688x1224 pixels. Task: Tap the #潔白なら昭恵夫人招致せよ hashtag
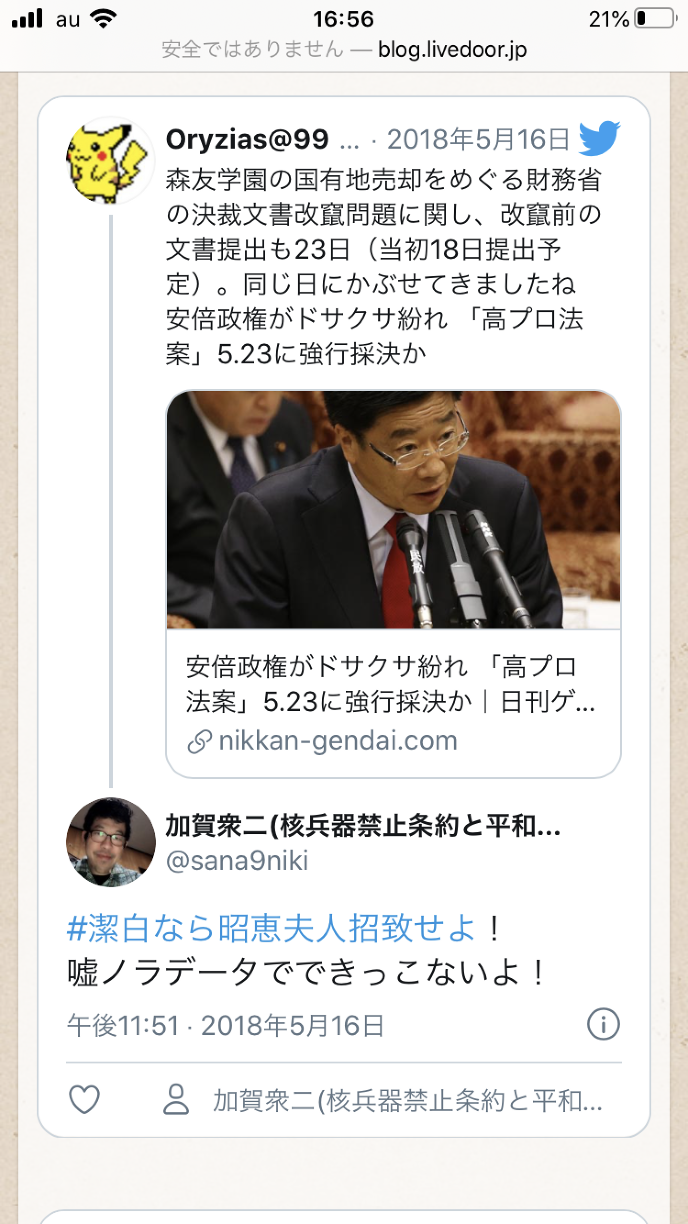click(x=271, y=929)
